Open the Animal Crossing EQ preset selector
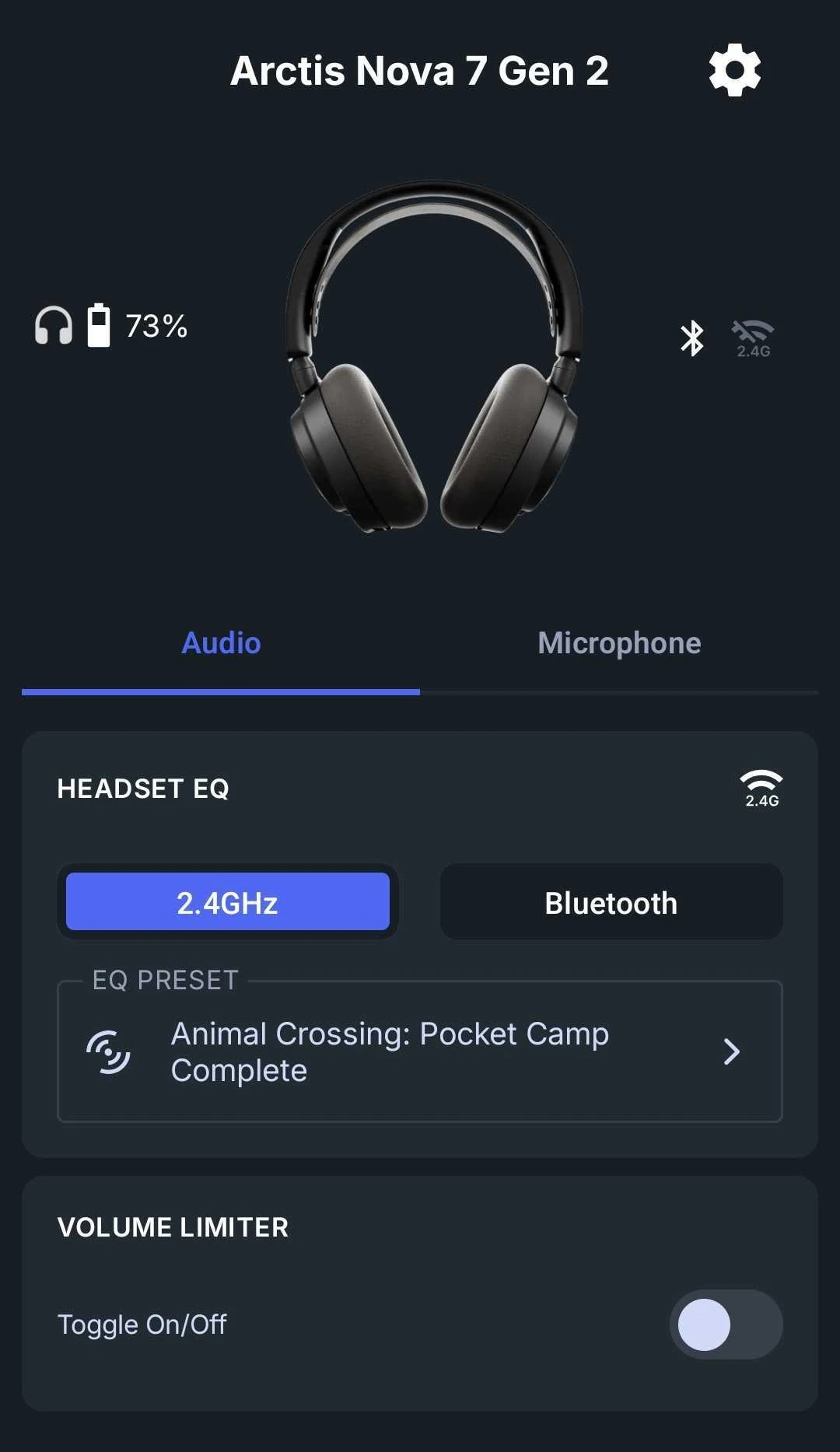The height and width of the screenshot is (1452, 840). pos(420,1051)
